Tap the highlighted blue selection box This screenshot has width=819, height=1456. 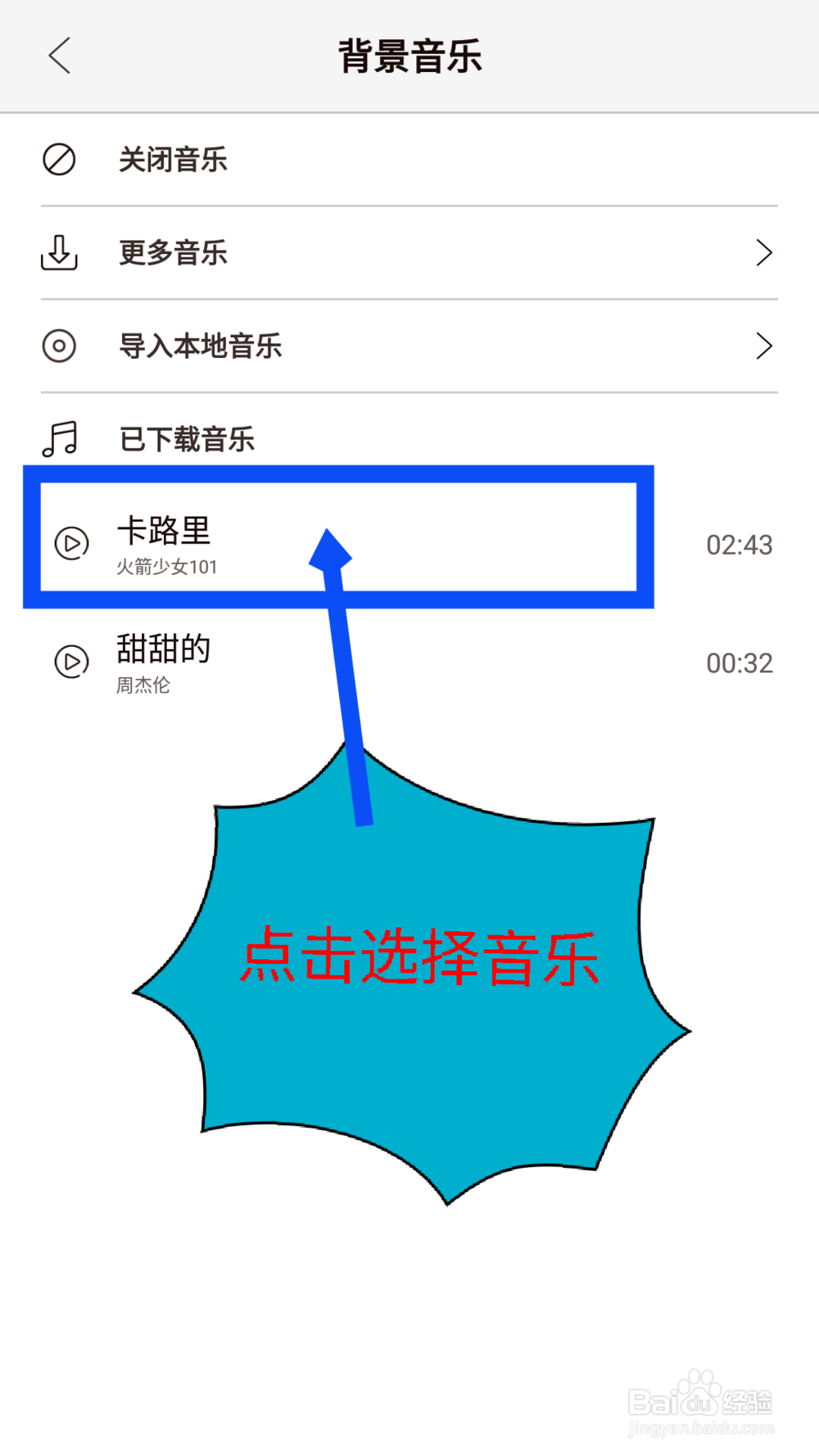[338, 536]
